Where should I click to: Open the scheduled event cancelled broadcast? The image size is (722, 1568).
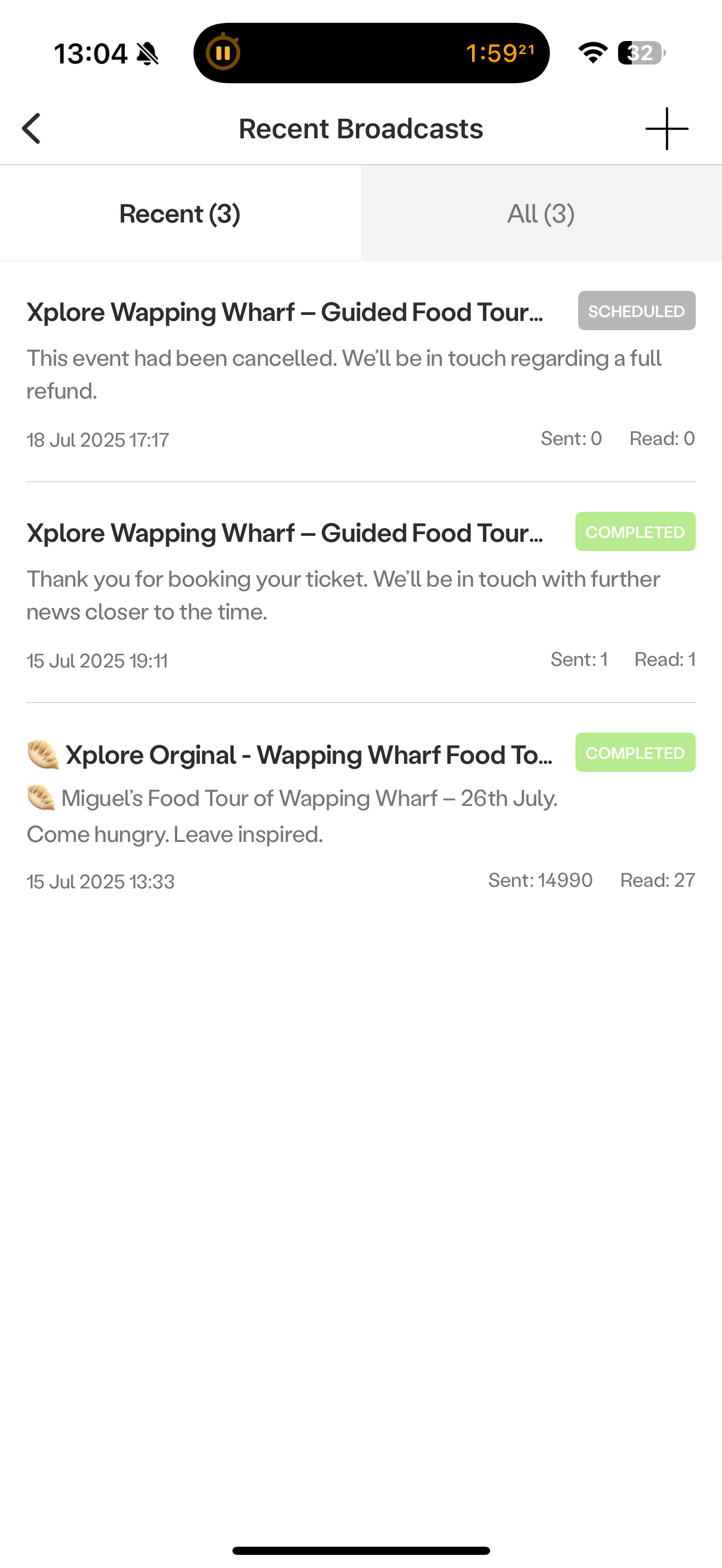[x=361, y=371]
